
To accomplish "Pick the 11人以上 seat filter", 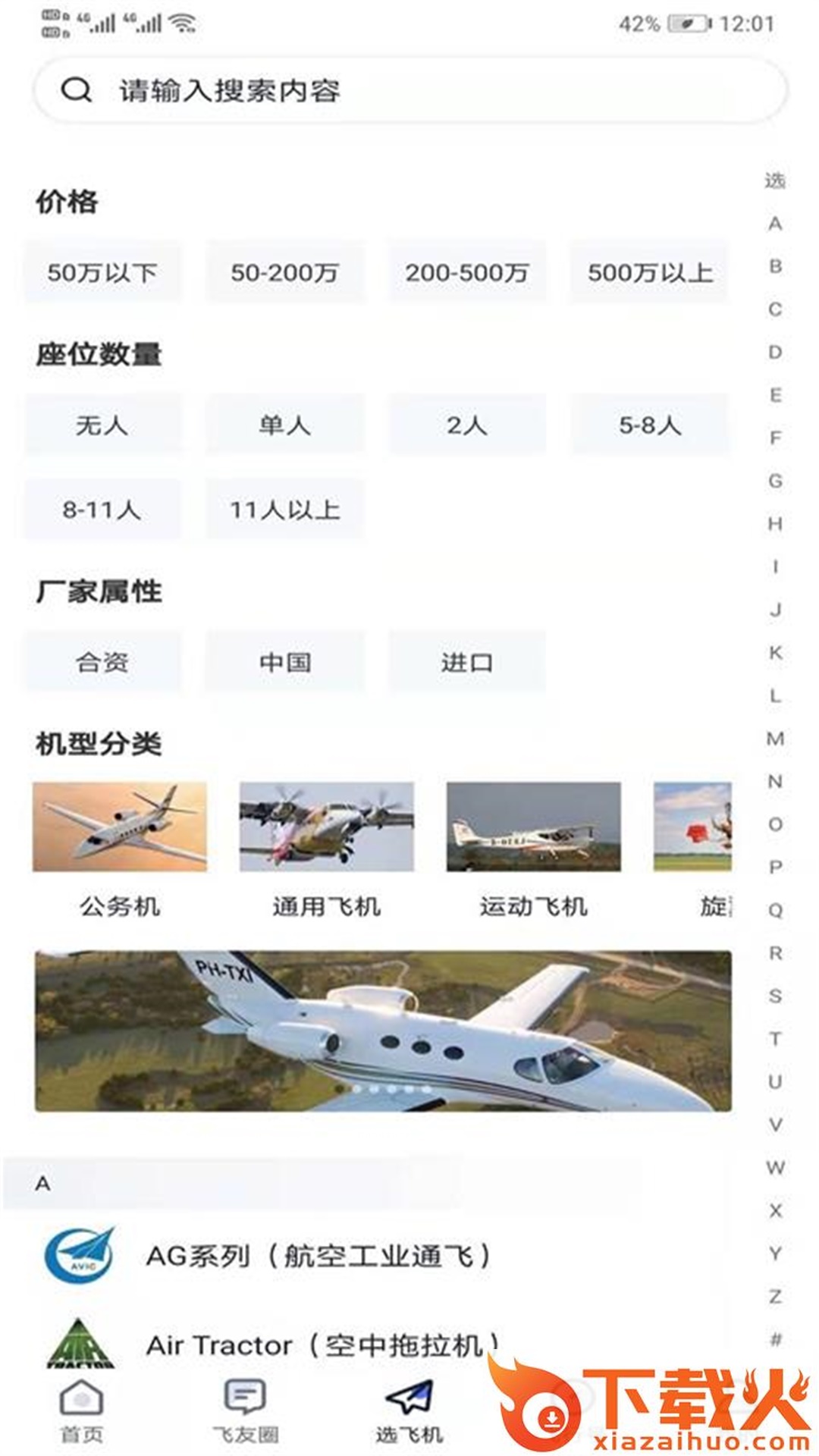I will pos(284,510).
